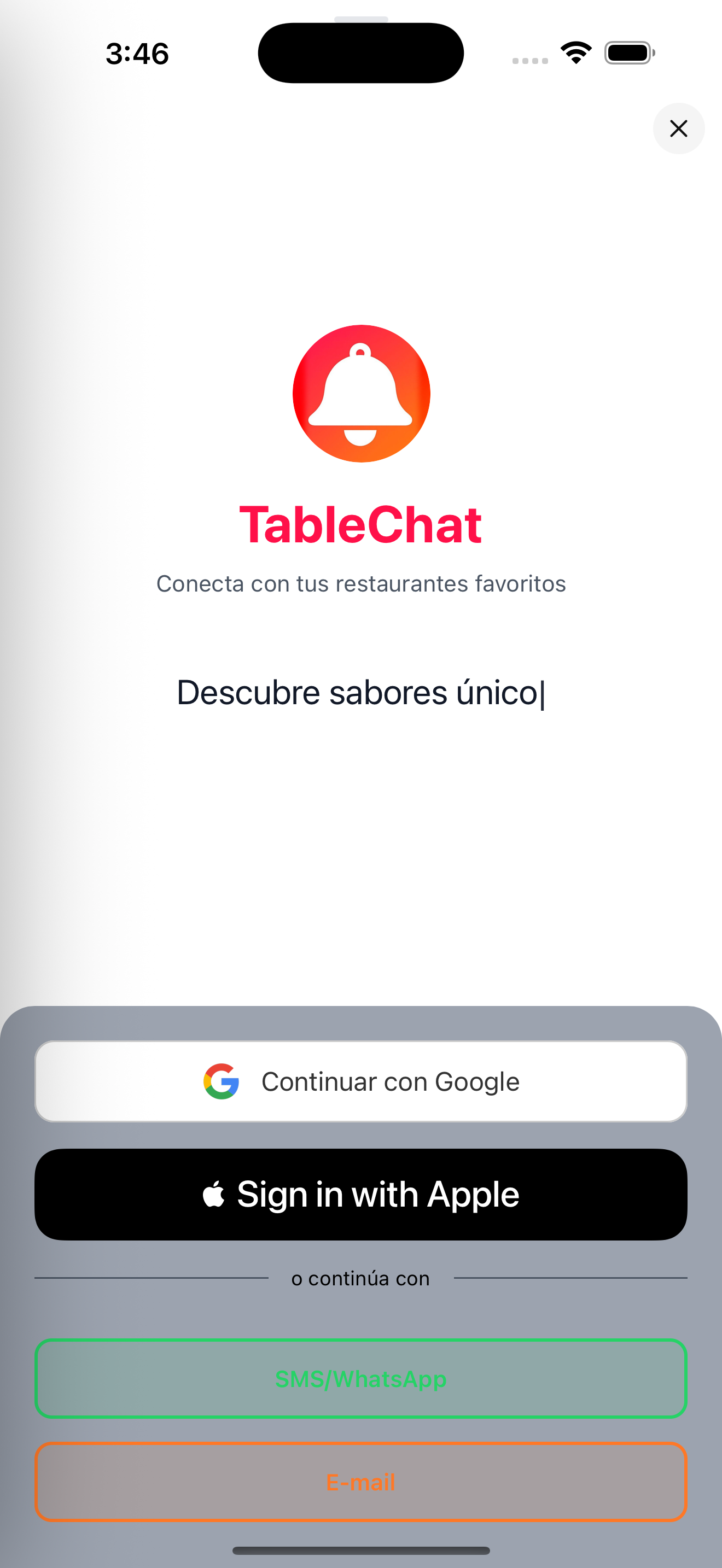Choose Sign in with Apple
722x1568 pixels.
pos(361,1194)
